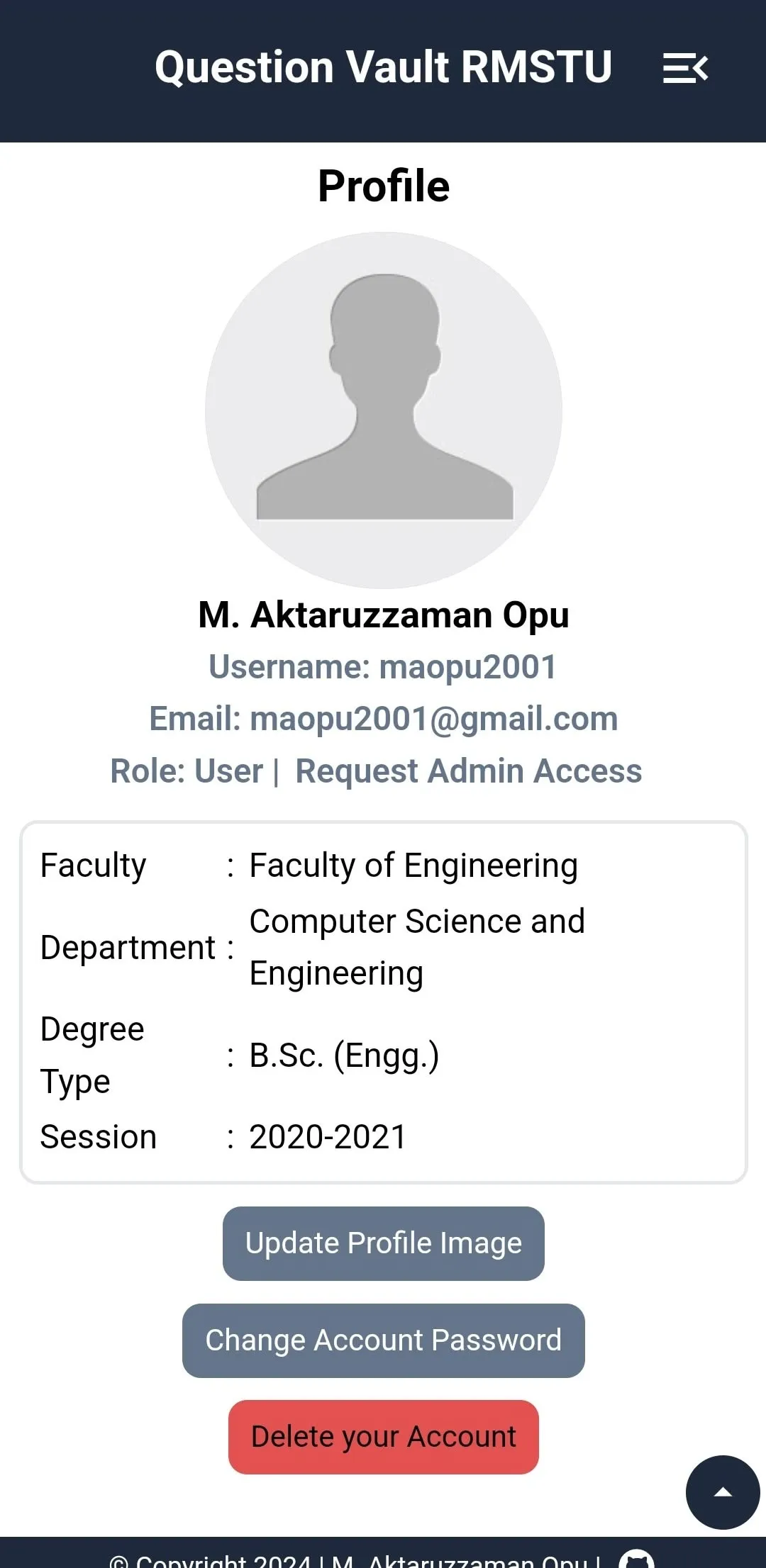Open the GitHub icon in footer
Viewport: 766px width, 1568px height.
click(636, 1559)
